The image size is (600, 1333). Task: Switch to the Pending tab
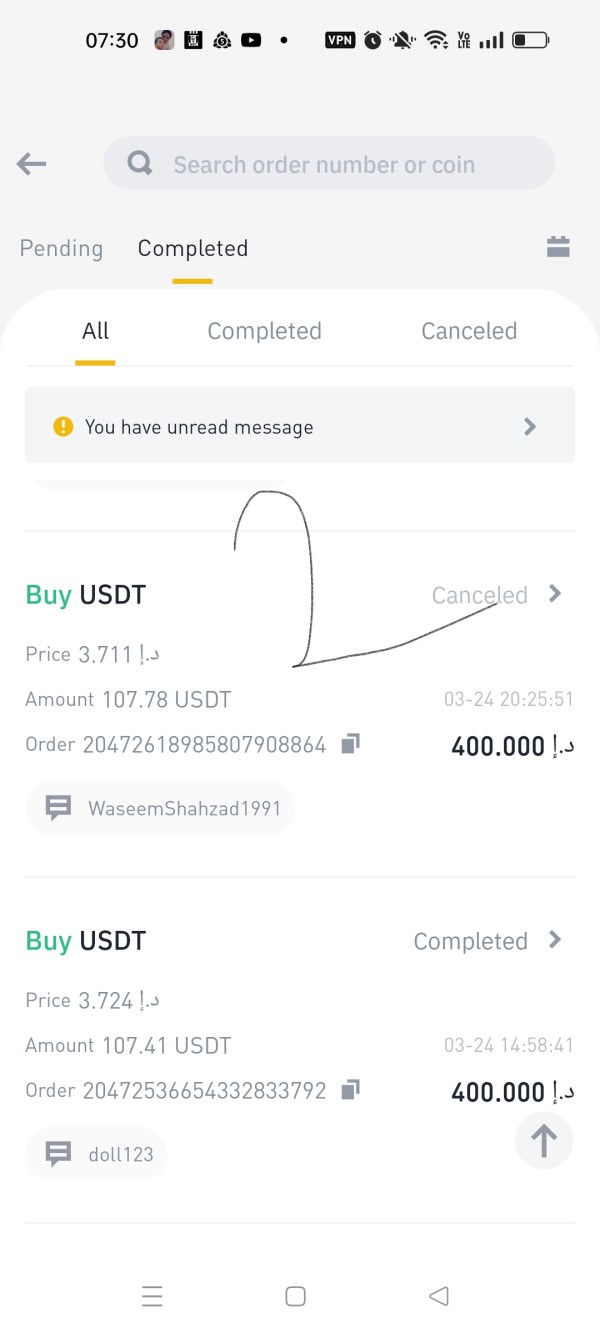(61, 248)
